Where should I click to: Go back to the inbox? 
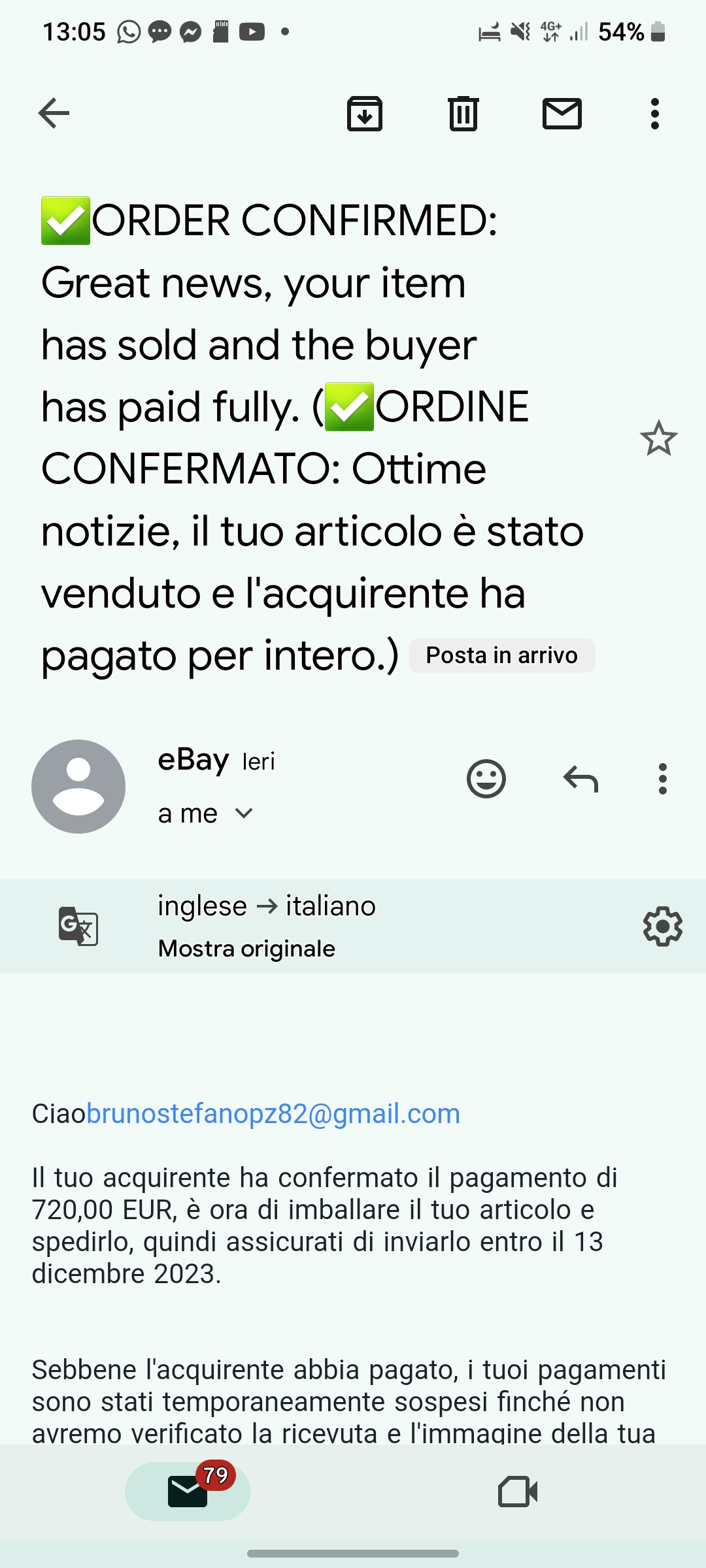pyautogui.click(x=54, y=114)
